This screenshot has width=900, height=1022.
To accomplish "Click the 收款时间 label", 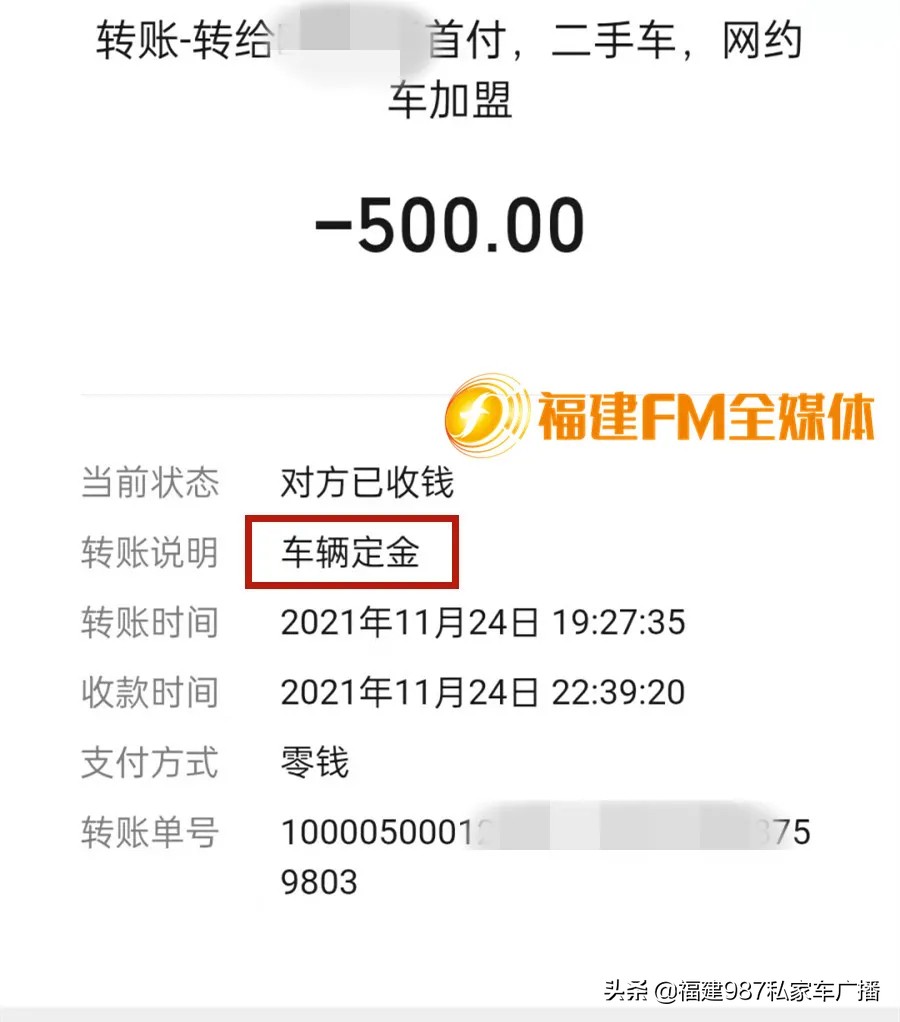I will click(150, 692).
